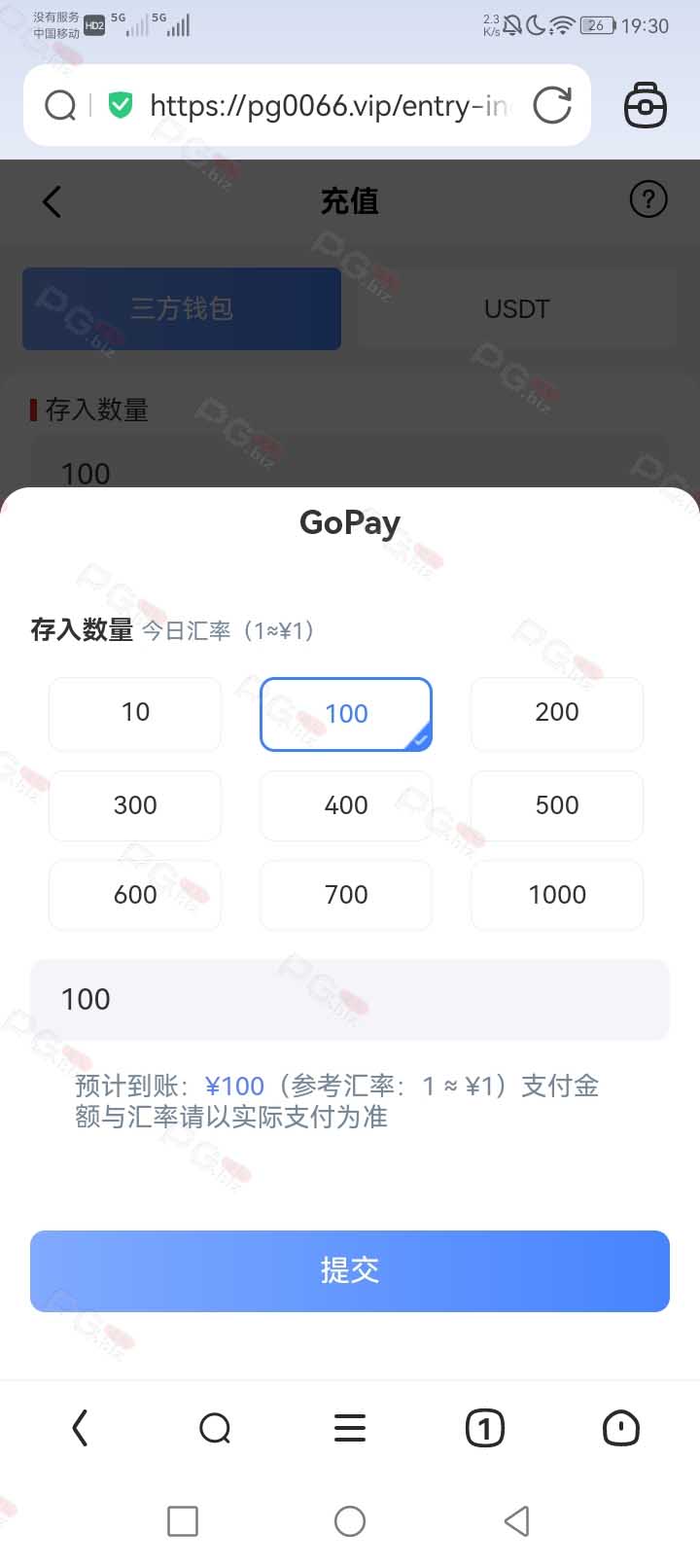The width and height of the screenshot is (700, 1568).
Task: Select the 400 amount chip
Action: pos(346,806)
